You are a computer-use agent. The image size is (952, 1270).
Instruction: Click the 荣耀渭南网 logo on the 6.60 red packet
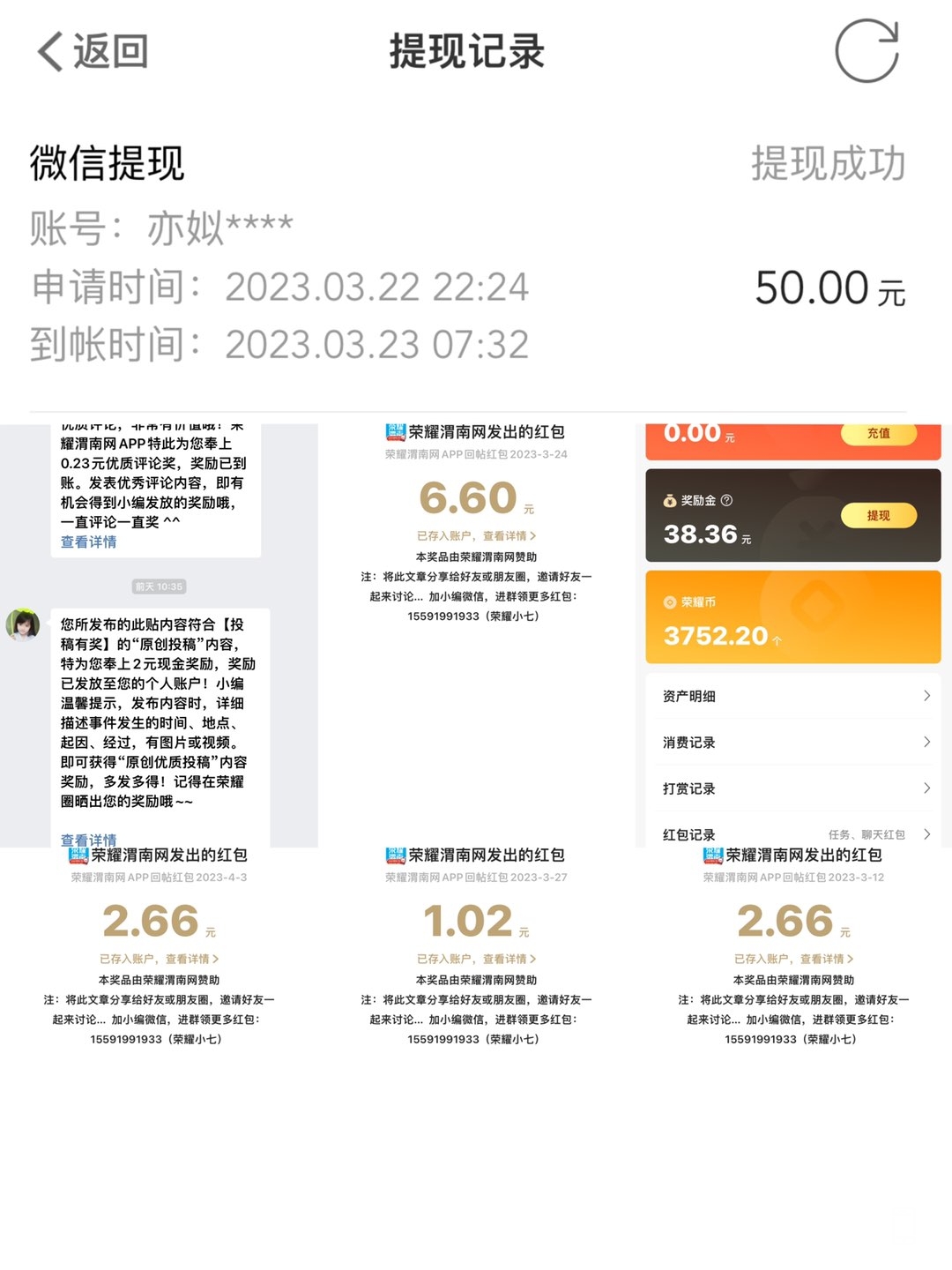tap(395, 432)
